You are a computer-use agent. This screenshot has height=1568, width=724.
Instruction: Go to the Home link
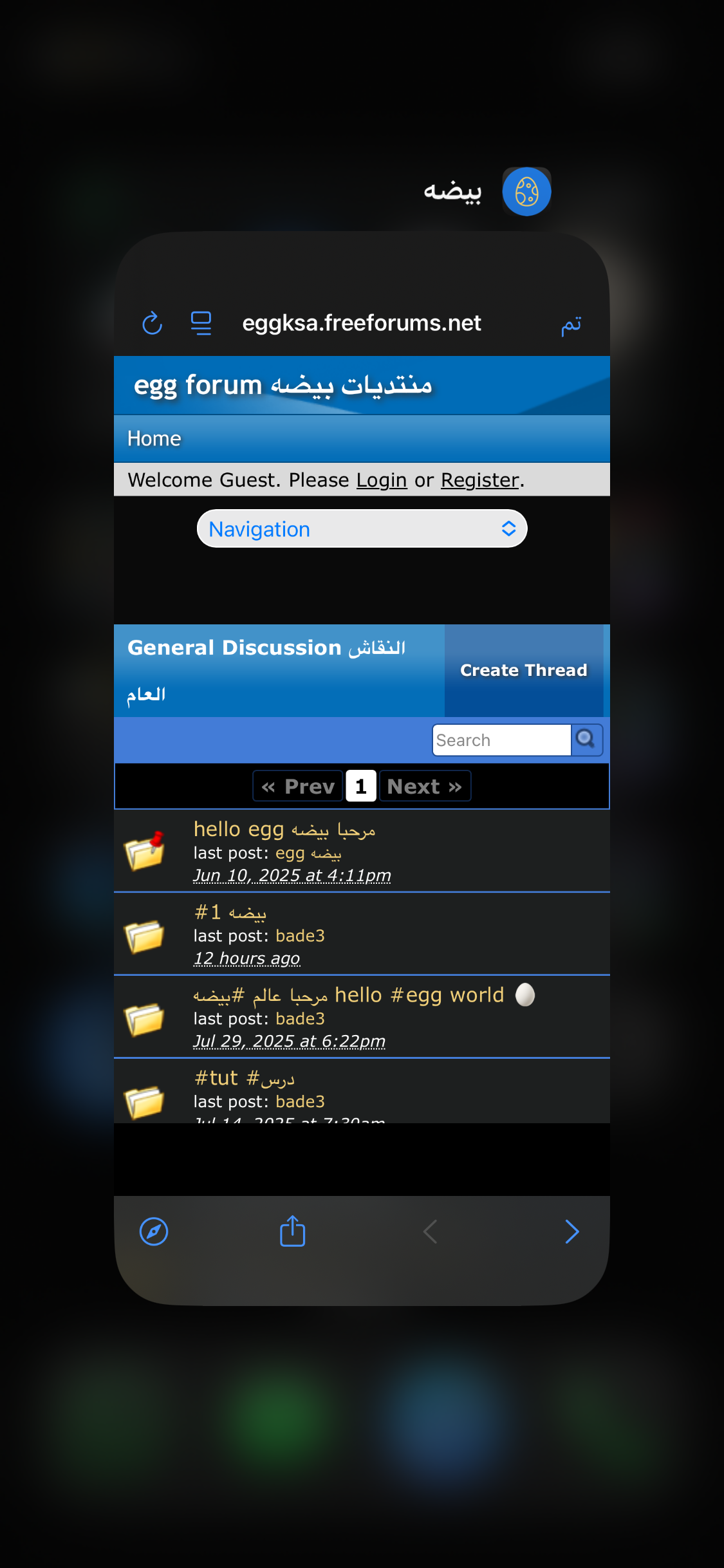point(154,439)
